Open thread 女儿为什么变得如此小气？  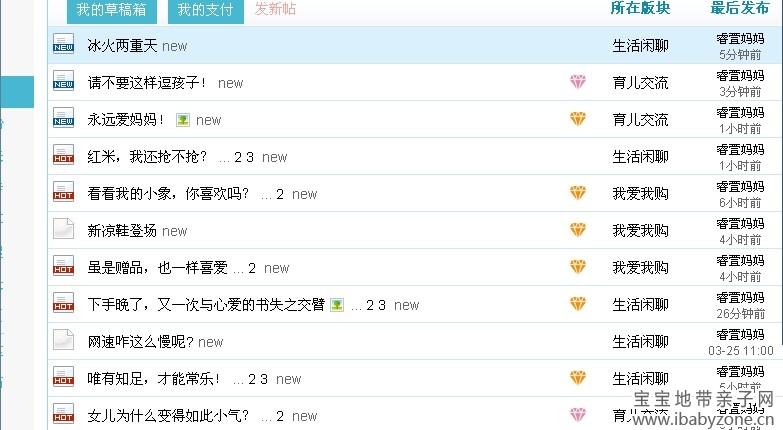click(x=168, y=416)
